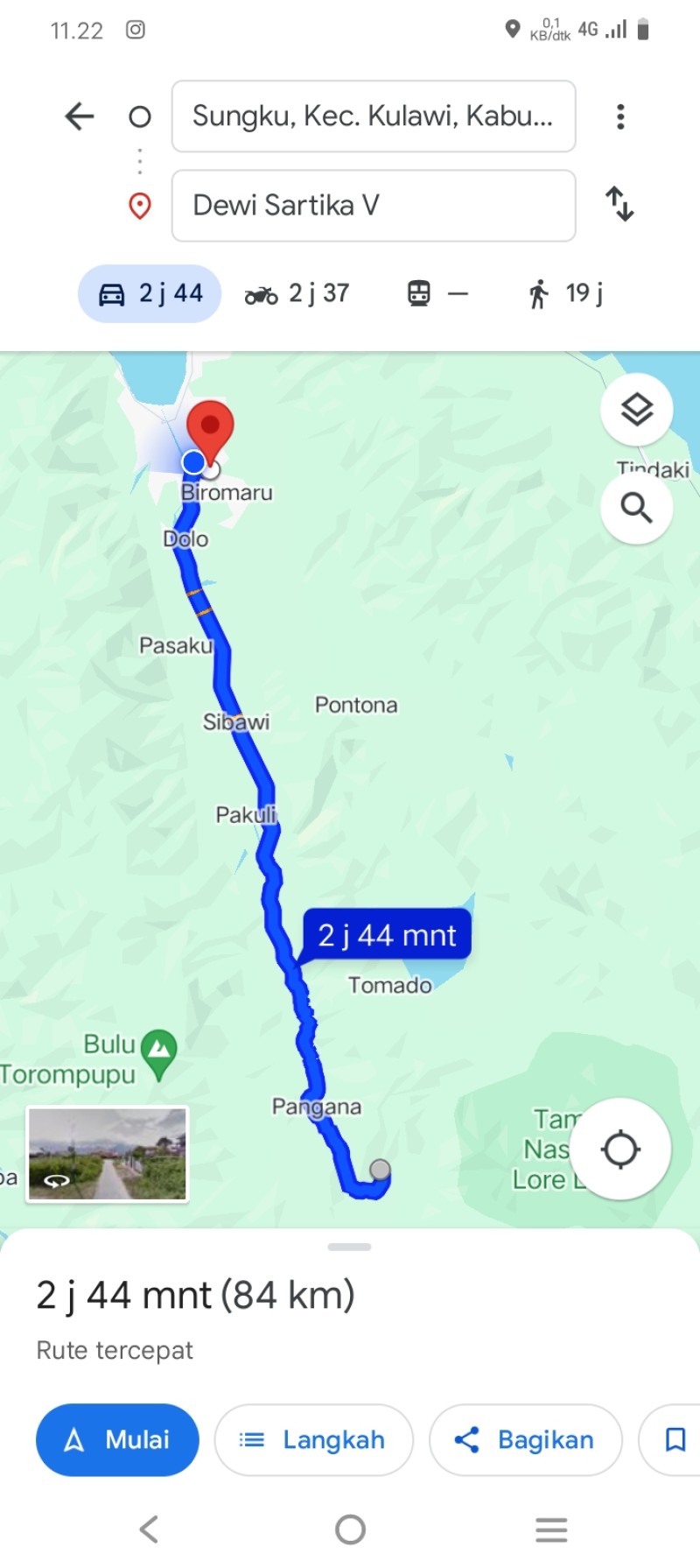Edit the starting point field Sungku

374,116
